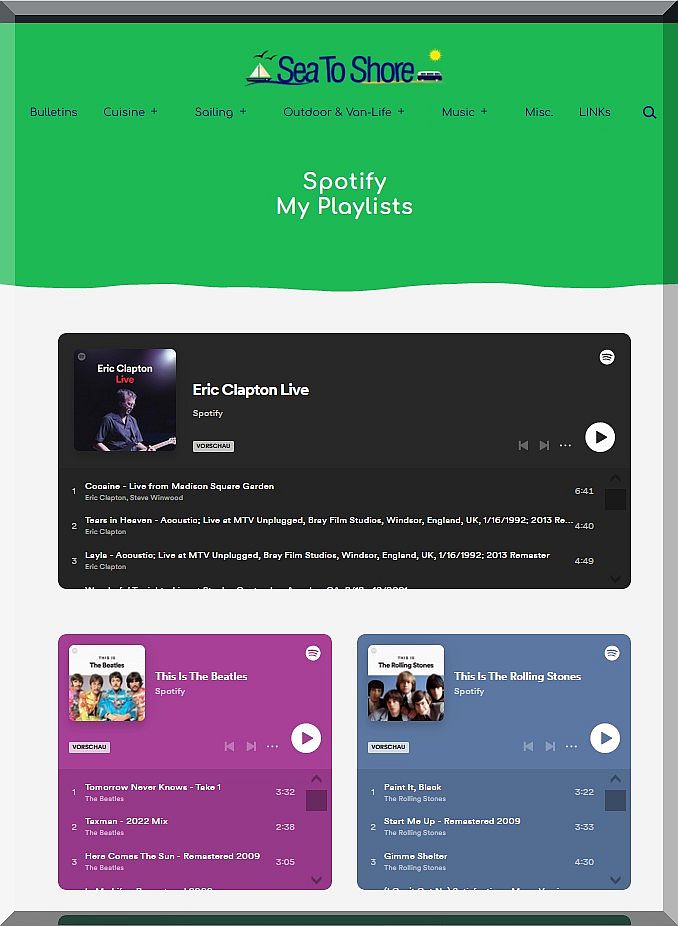The width and height of the screenshot is (678, 926).
Task: Play Cocaine - Live from Madison Square Garden
Action: [x=178, y=486]
